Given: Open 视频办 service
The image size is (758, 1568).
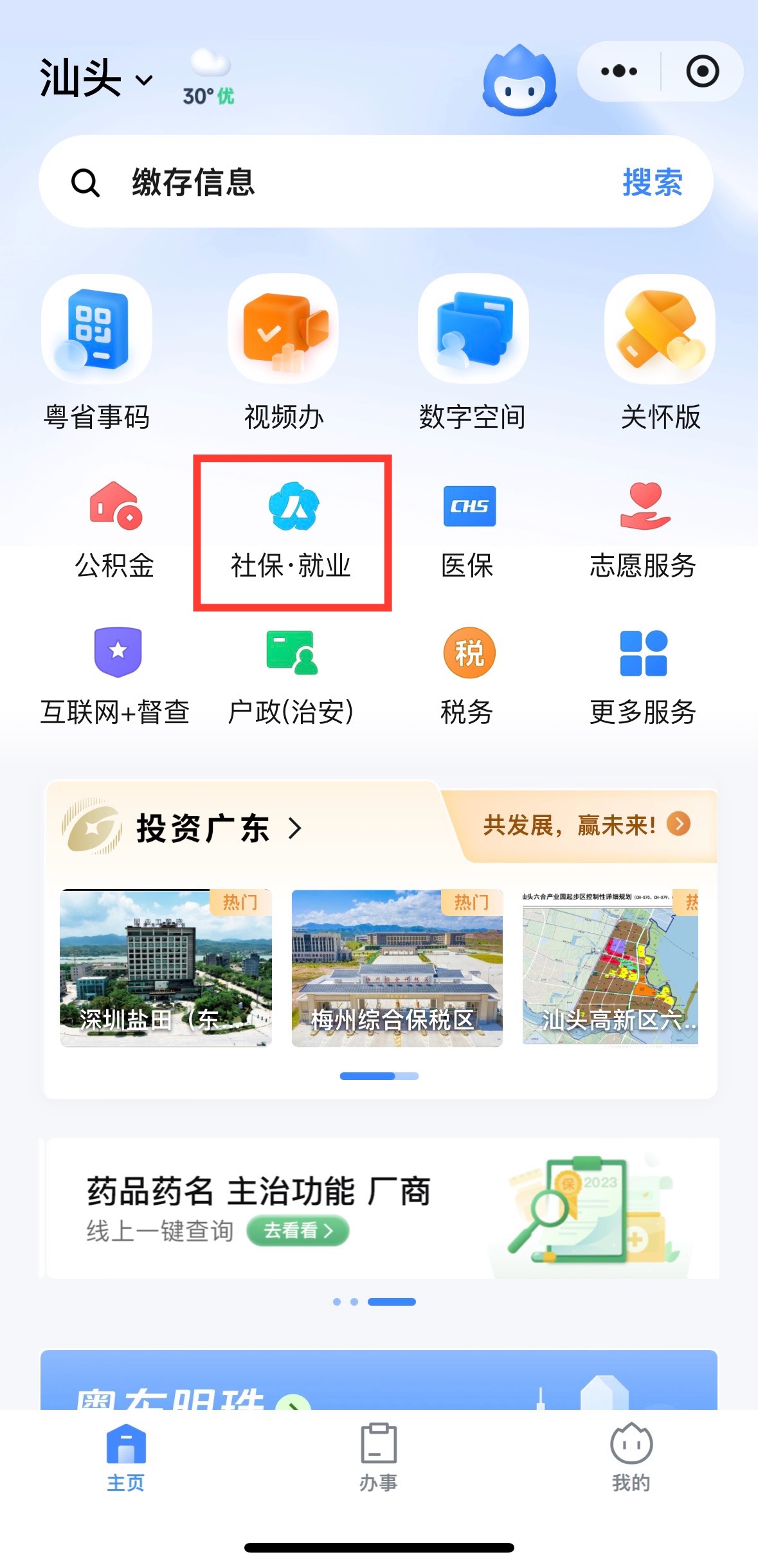Looking at the screenshot, I should pos(284,352).
